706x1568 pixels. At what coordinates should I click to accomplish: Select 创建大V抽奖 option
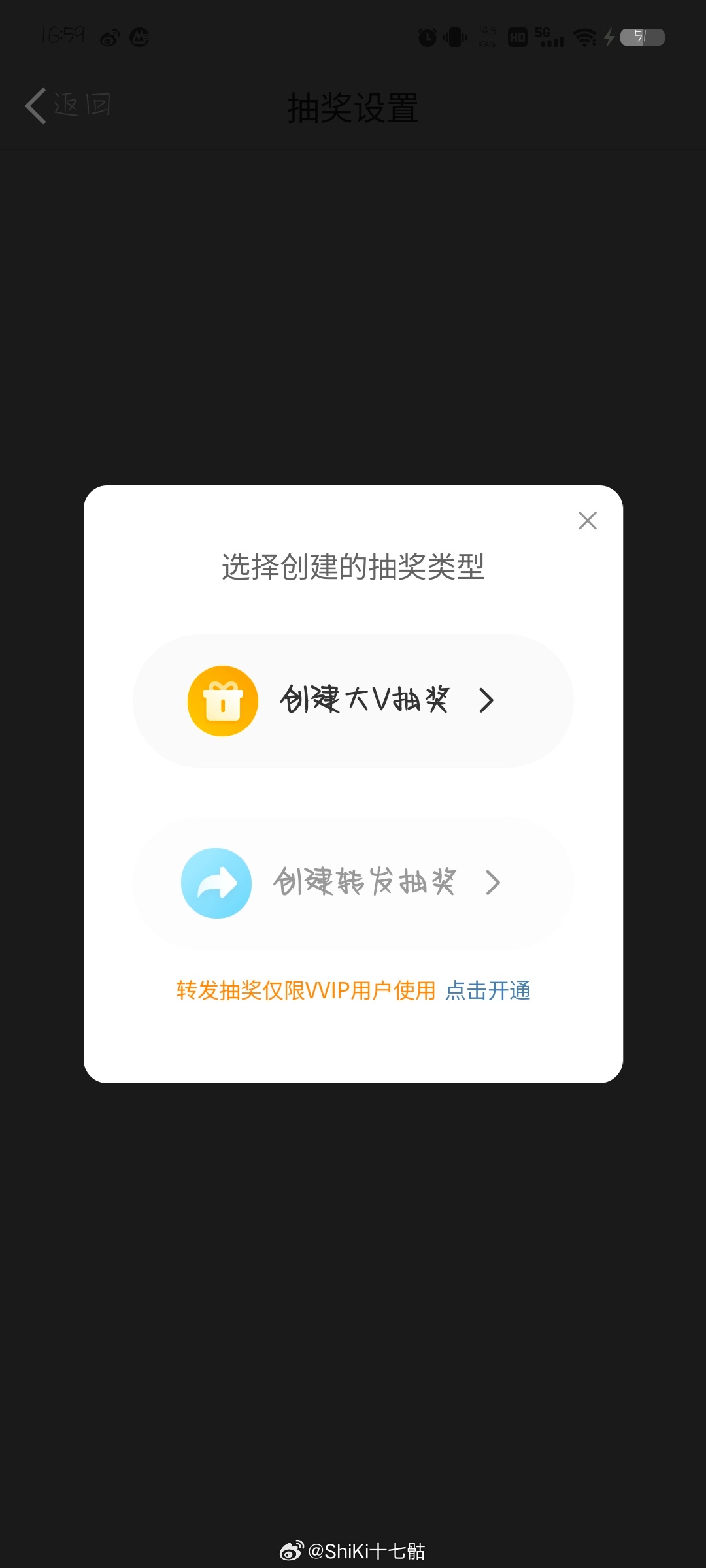pyautogui.click(x=353, y=701)
